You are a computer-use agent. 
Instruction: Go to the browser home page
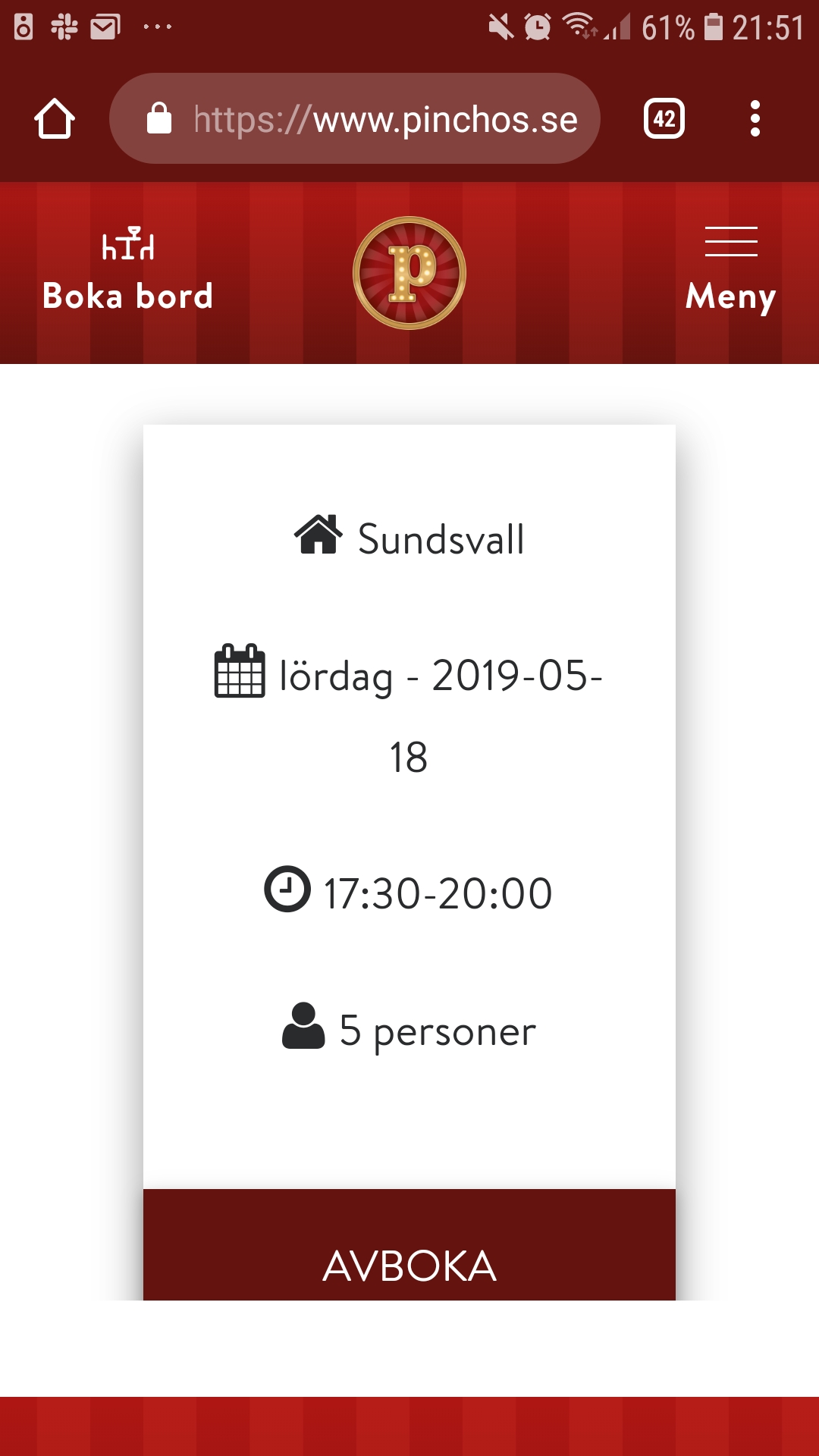(x=55, y=119)
